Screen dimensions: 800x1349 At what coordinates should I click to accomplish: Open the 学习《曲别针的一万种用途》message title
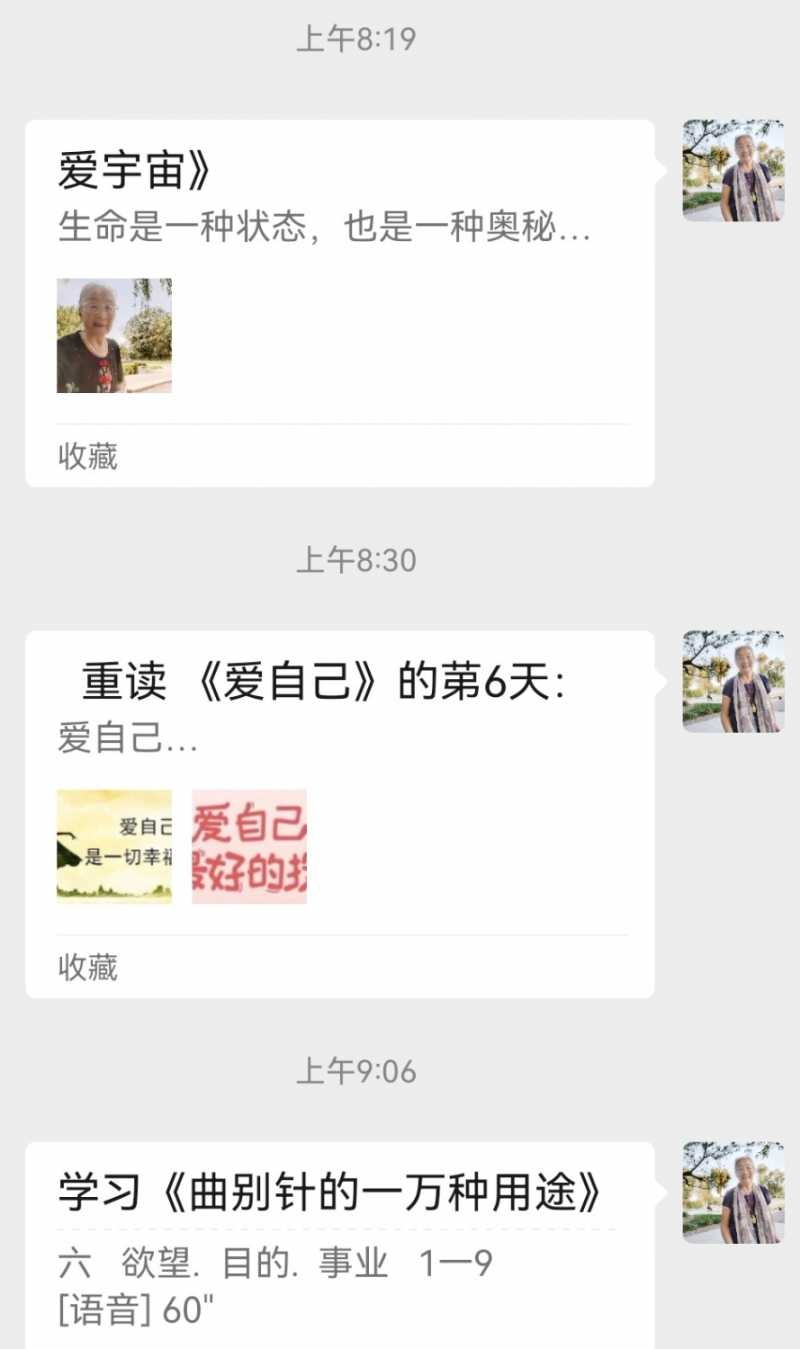(328, 1192)
